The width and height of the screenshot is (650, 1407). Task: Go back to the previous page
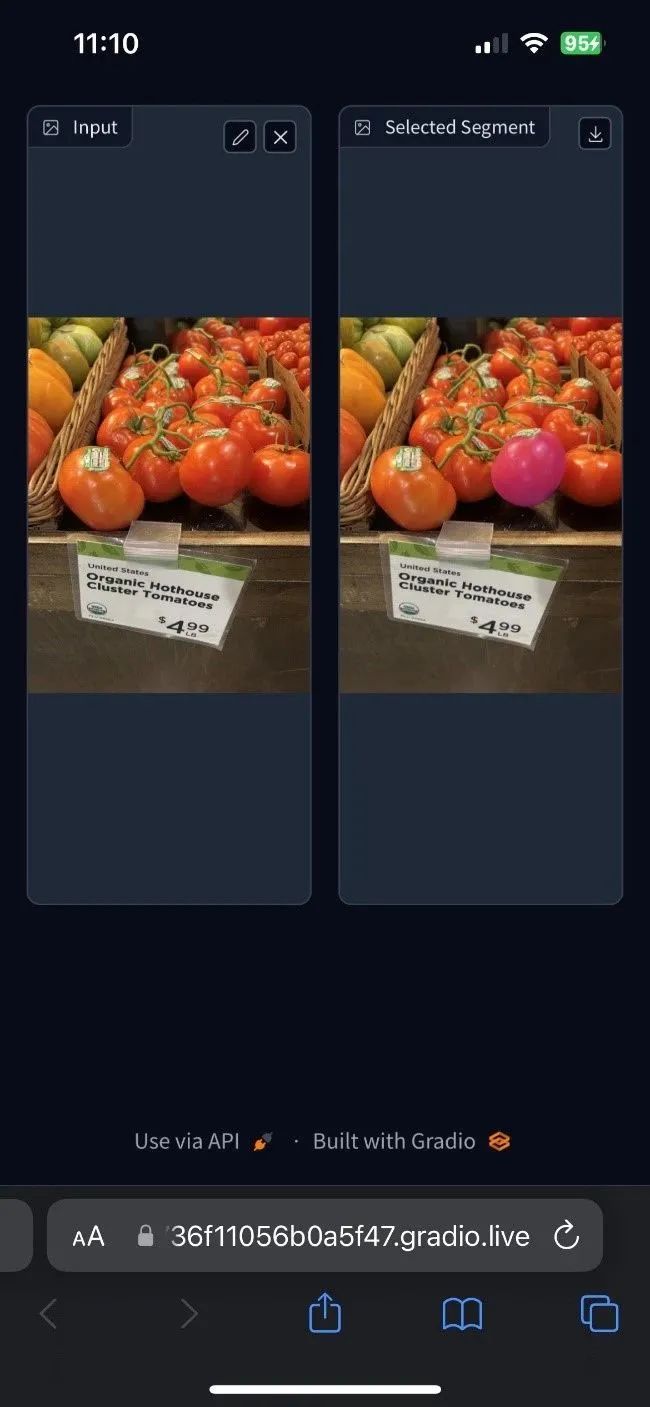pyautogui.click(x=48, y=1313)
